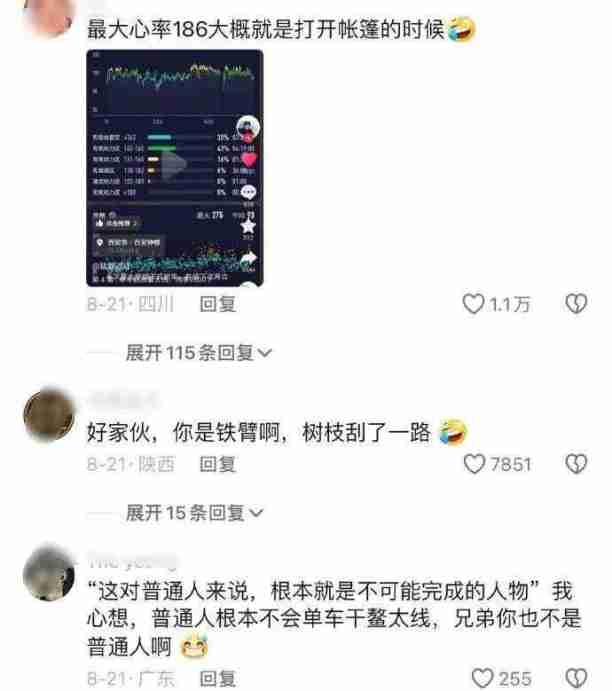Reply to the comment from 广东
Image resolution: width=612 pixels, height=691 pixels.
[x=217, y=679]
